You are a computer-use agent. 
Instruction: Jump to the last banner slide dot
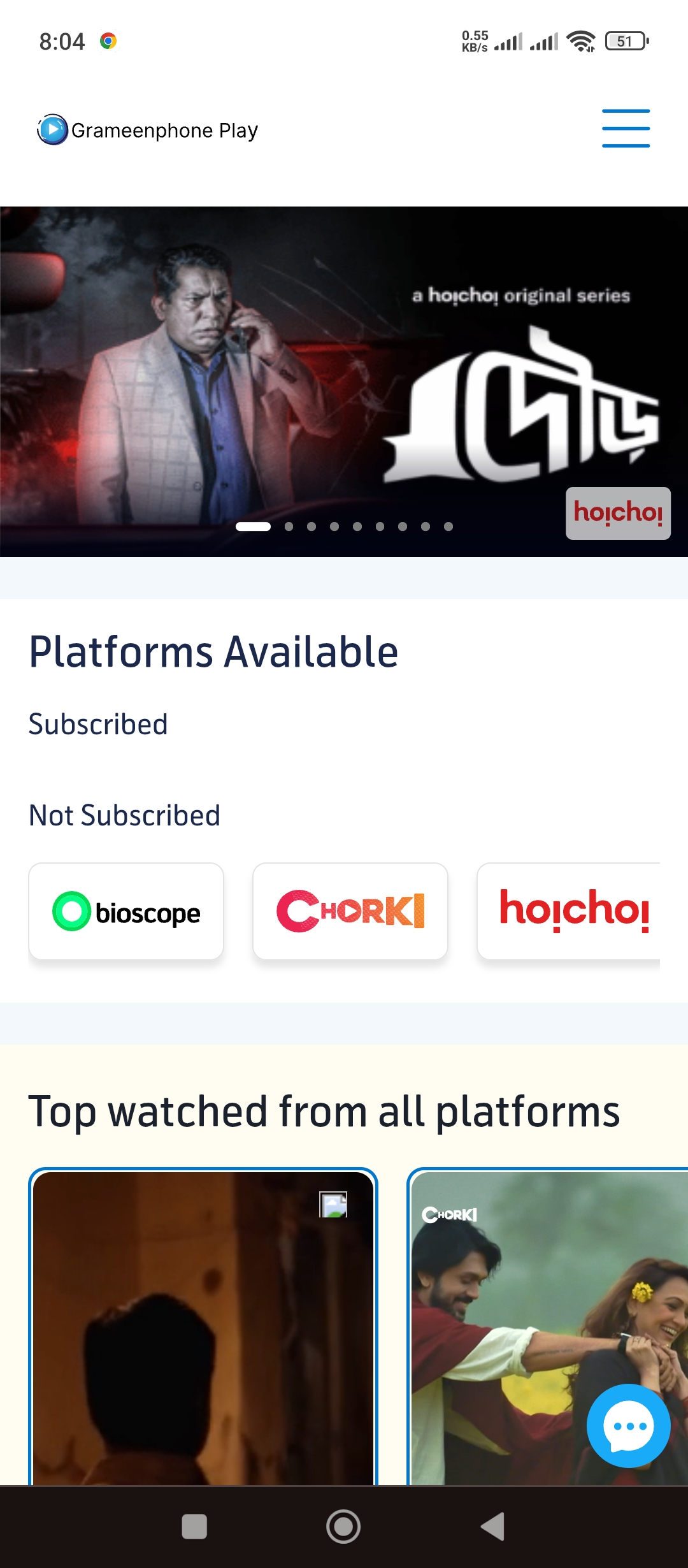pyautogui.click(x=448, y=526)
